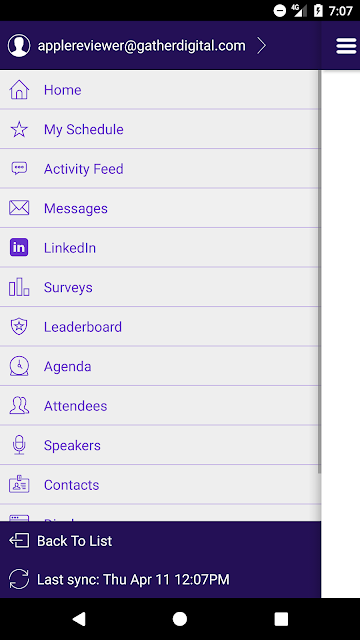View the Activity Feed

[x=160, y=169]
